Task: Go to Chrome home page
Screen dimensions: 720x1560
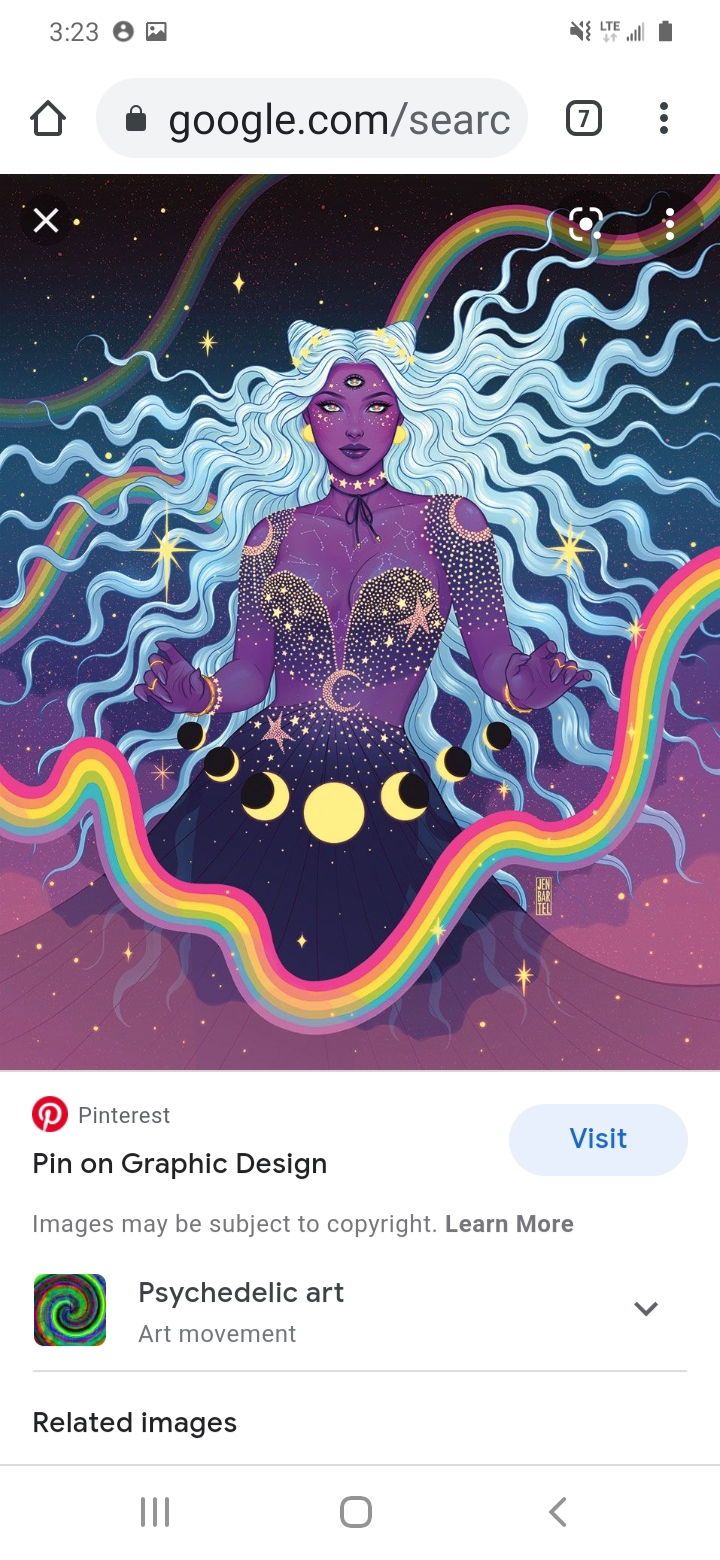Action: pyautogui.click(x=48, y=120)
